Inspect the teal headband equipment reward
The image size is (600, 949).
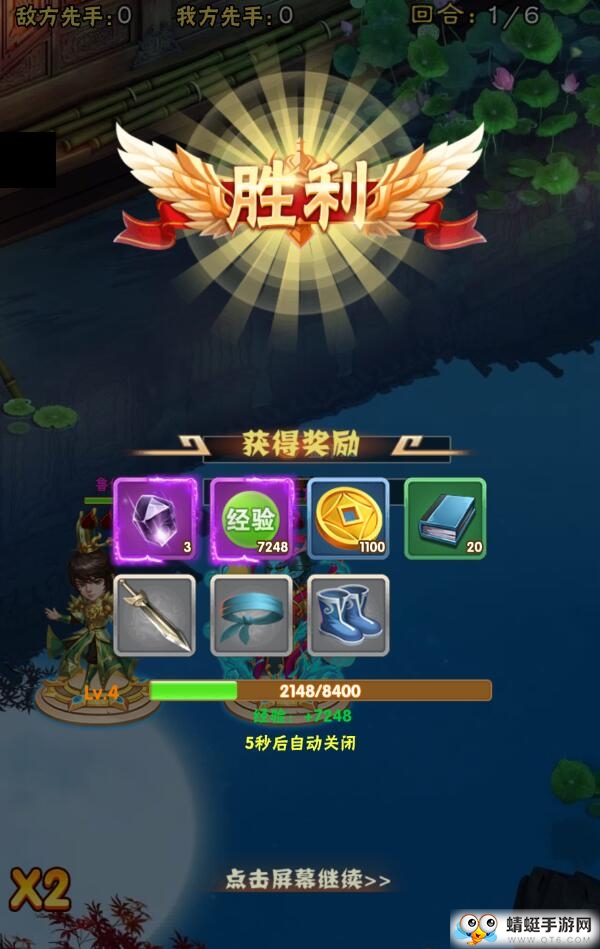click(x=252, y=615)
